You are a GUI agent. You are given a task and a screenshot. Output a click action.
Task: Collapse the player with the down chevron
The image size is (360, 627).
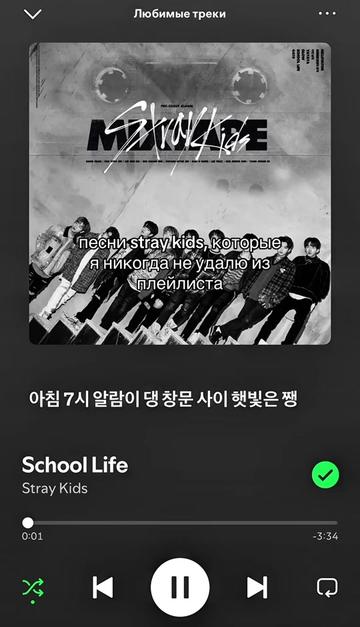32,14
